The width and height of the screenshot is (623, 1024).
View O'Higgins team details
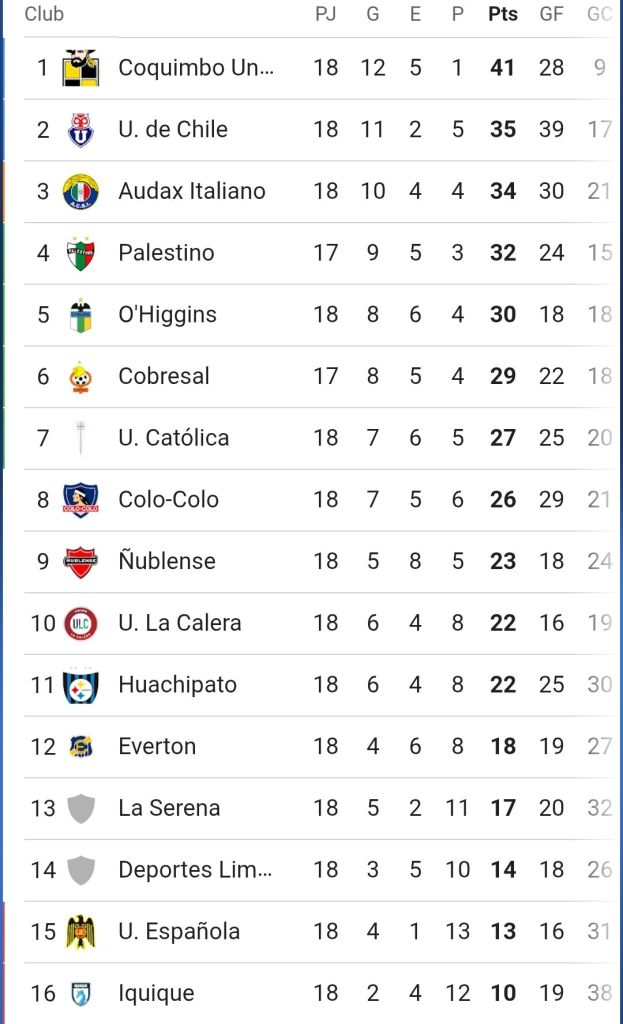(x=313, y=315)
